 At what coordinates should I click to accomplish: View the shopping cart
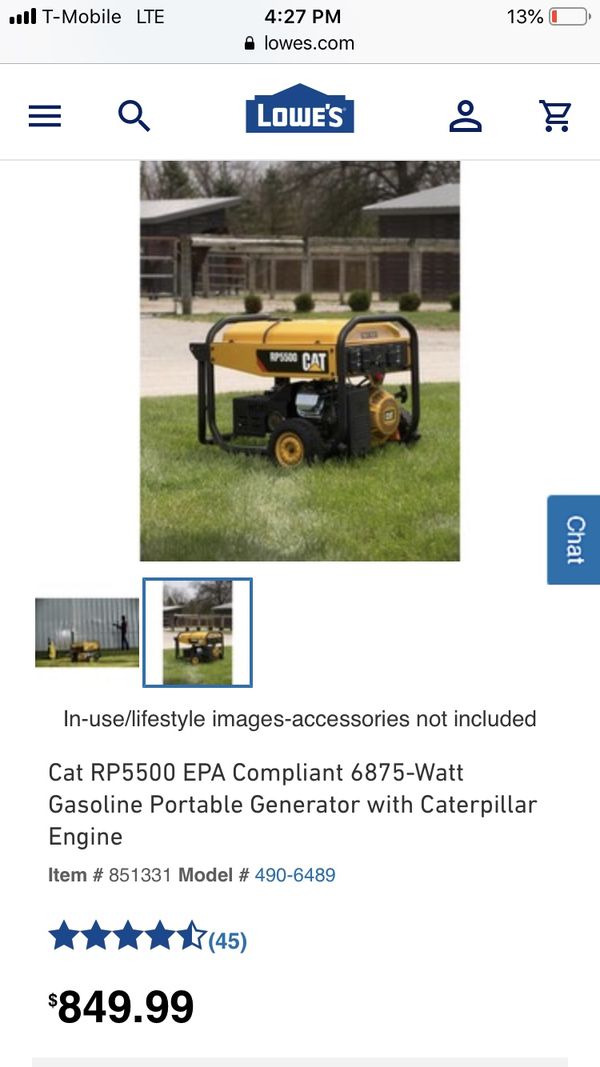555,116
